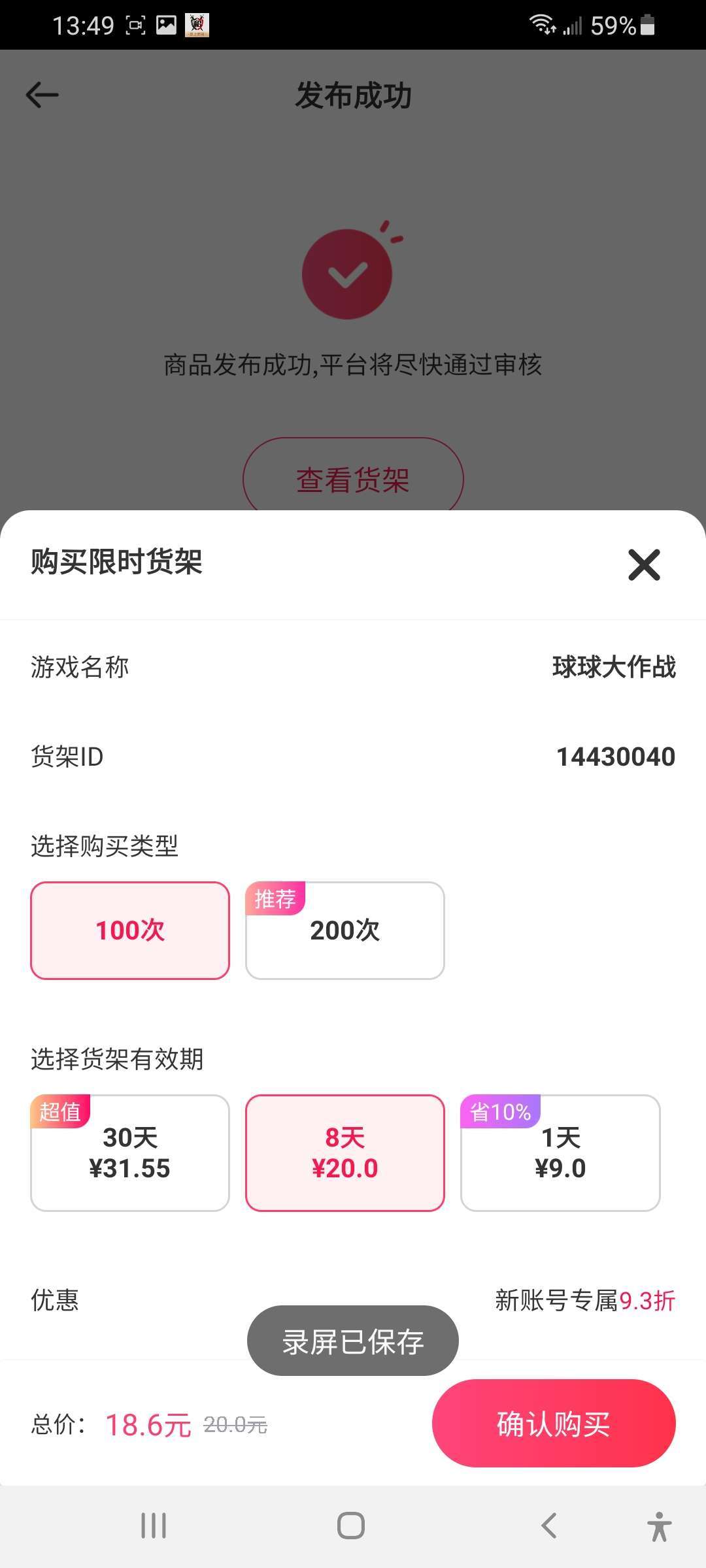Image resolution: width=706 pixels, height=1568 pixels.
Task: Pick the 30天 ¥31.55 validity option
Action: tap(130, 1152)
